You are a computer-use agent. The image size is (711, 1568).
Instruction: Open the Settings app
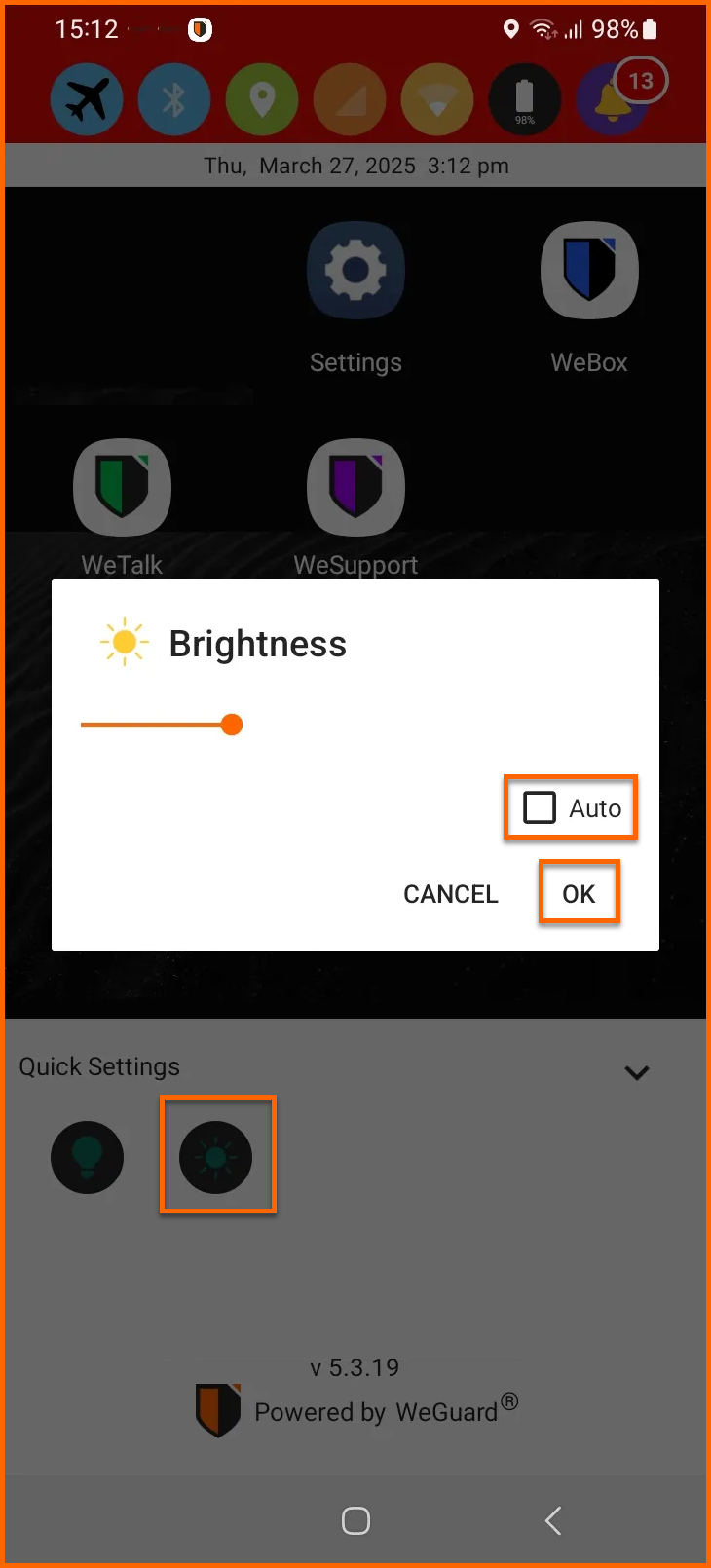[x=355, y=272]
